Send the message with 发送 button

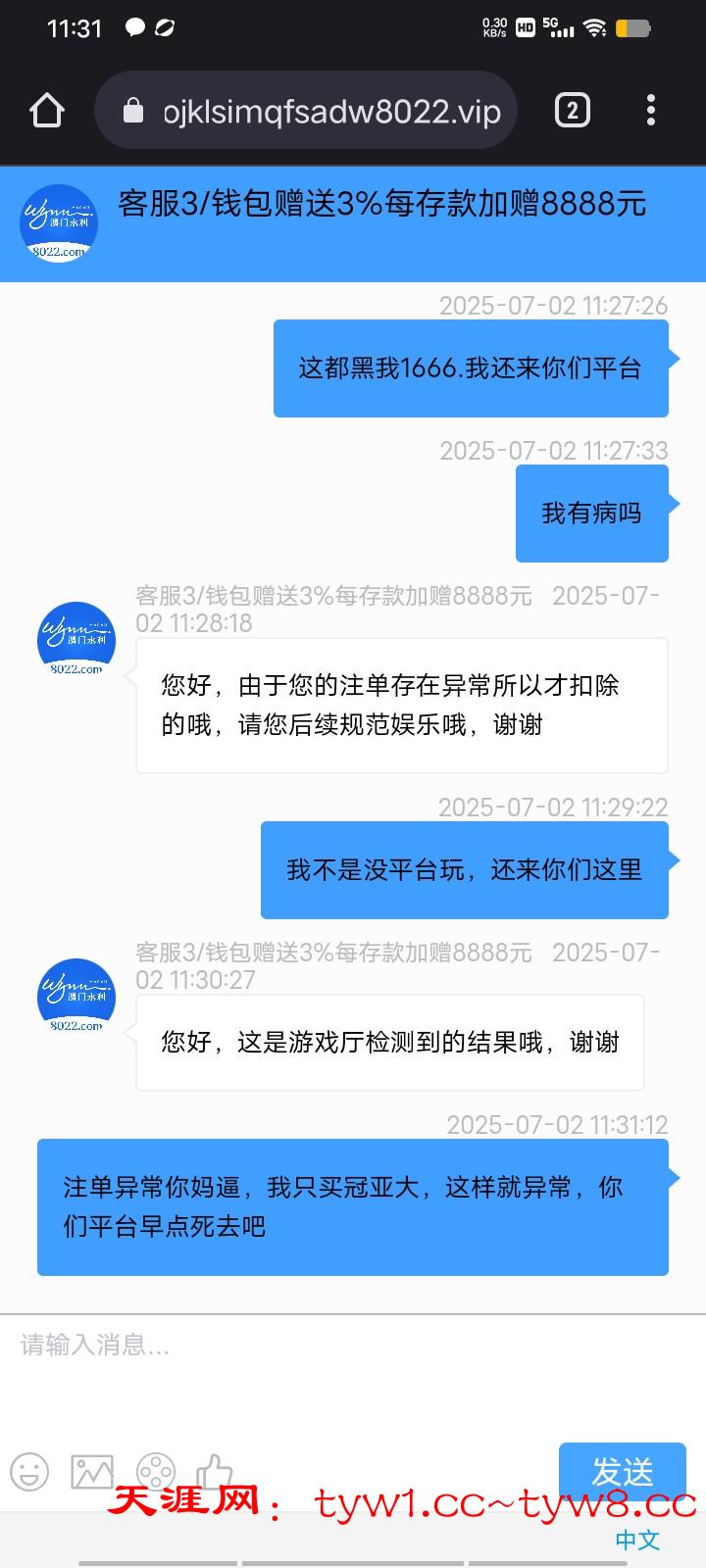point(622,1471)
